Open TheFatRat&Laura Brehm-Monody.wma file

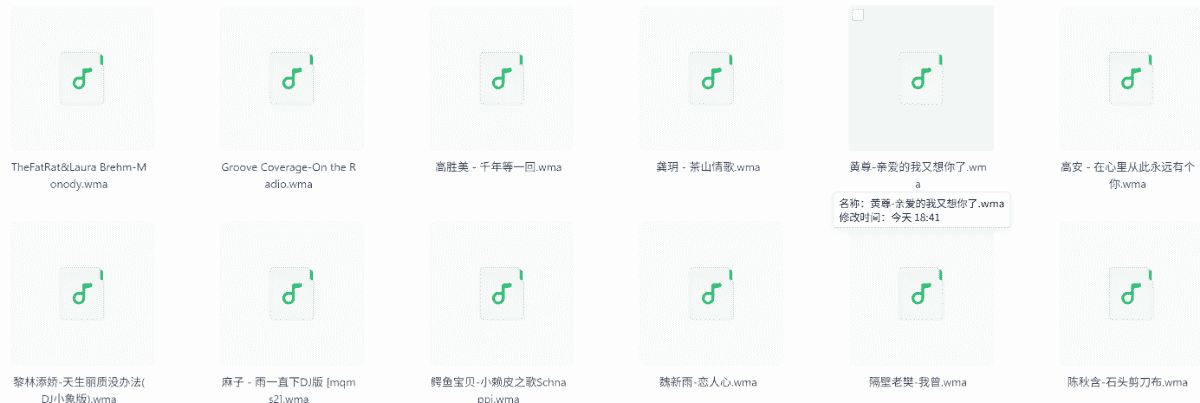pos(81,78)
